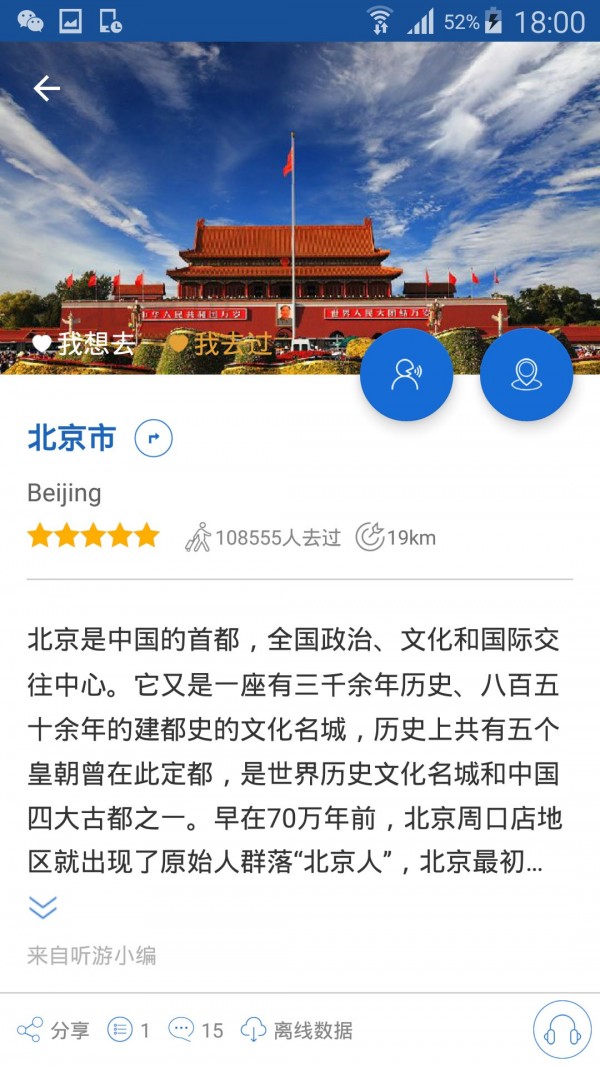Open the list icon showing 1

pyautogui.click(x=129, y=1030)
